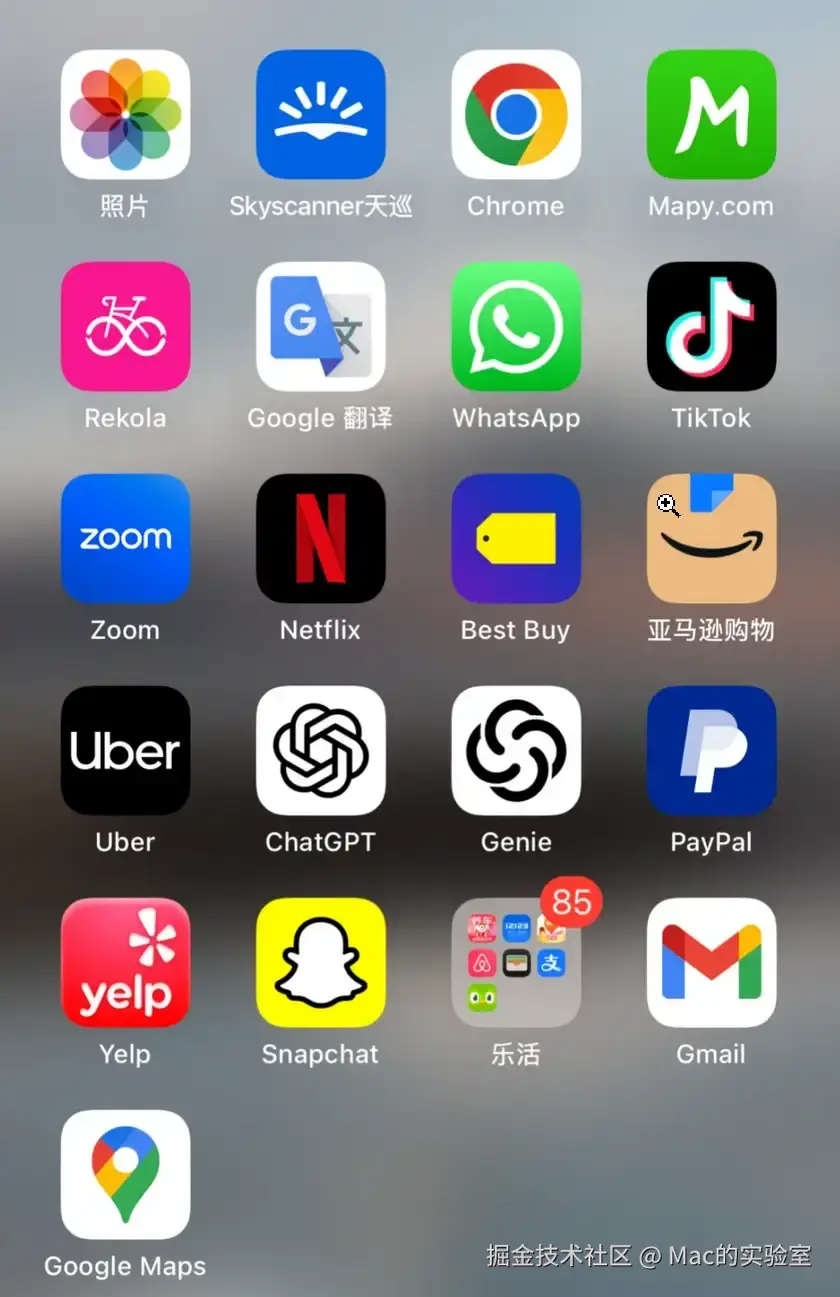
Task: Launch Snapchat
Action: point(320,962)
